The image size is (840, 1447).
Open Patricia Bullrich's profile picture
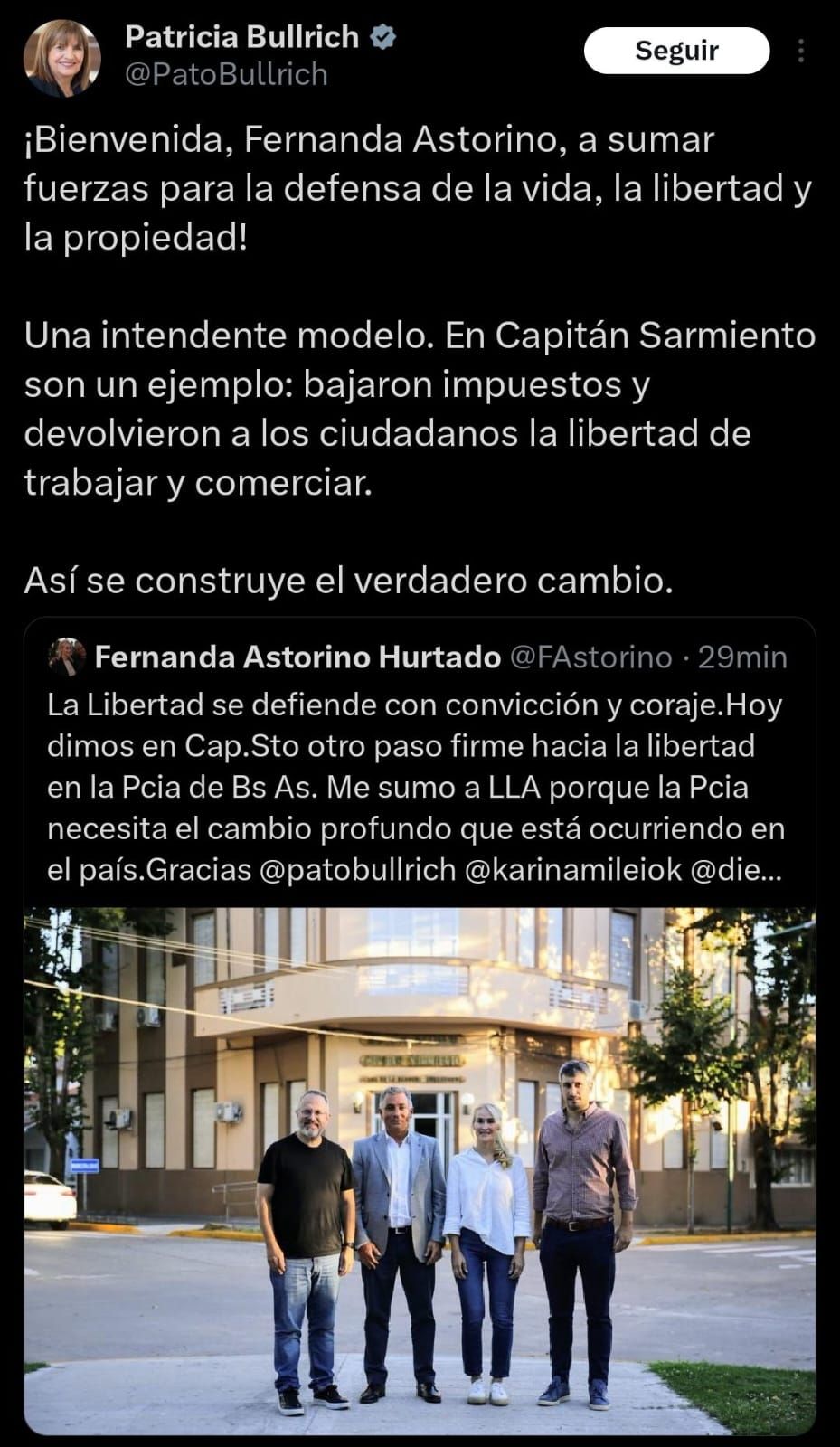click(x=62, y=57)
